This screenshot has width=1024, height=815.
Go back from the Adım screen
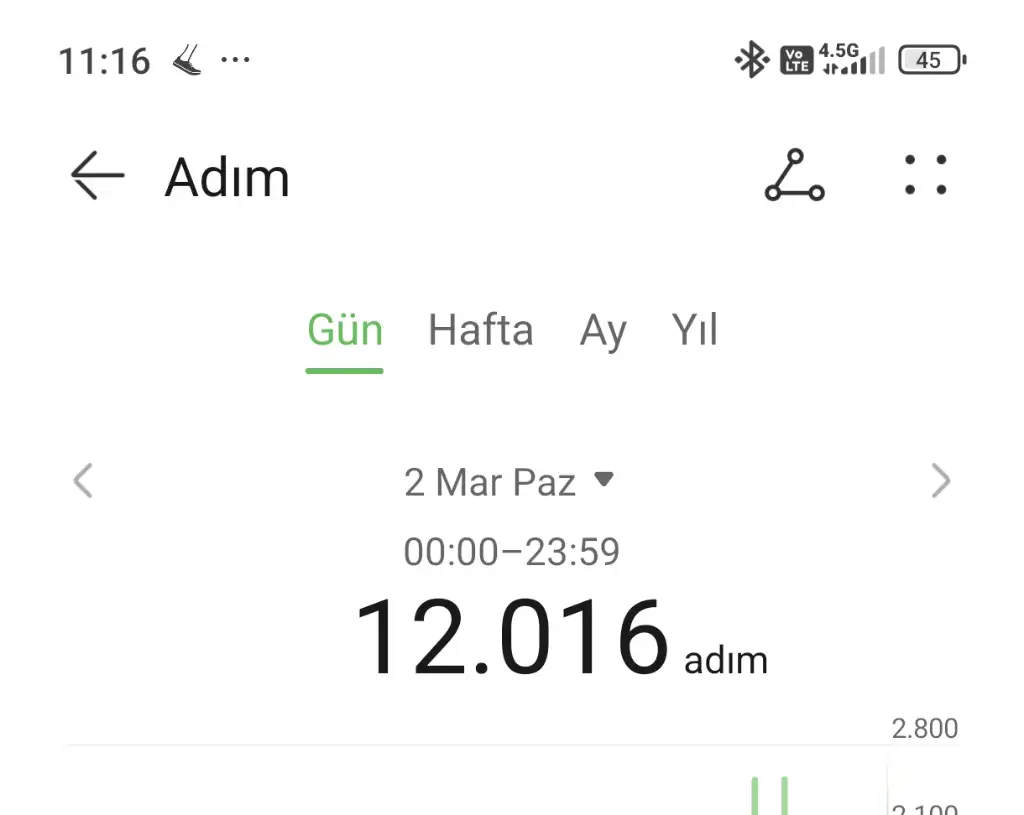tap(97, 177)
